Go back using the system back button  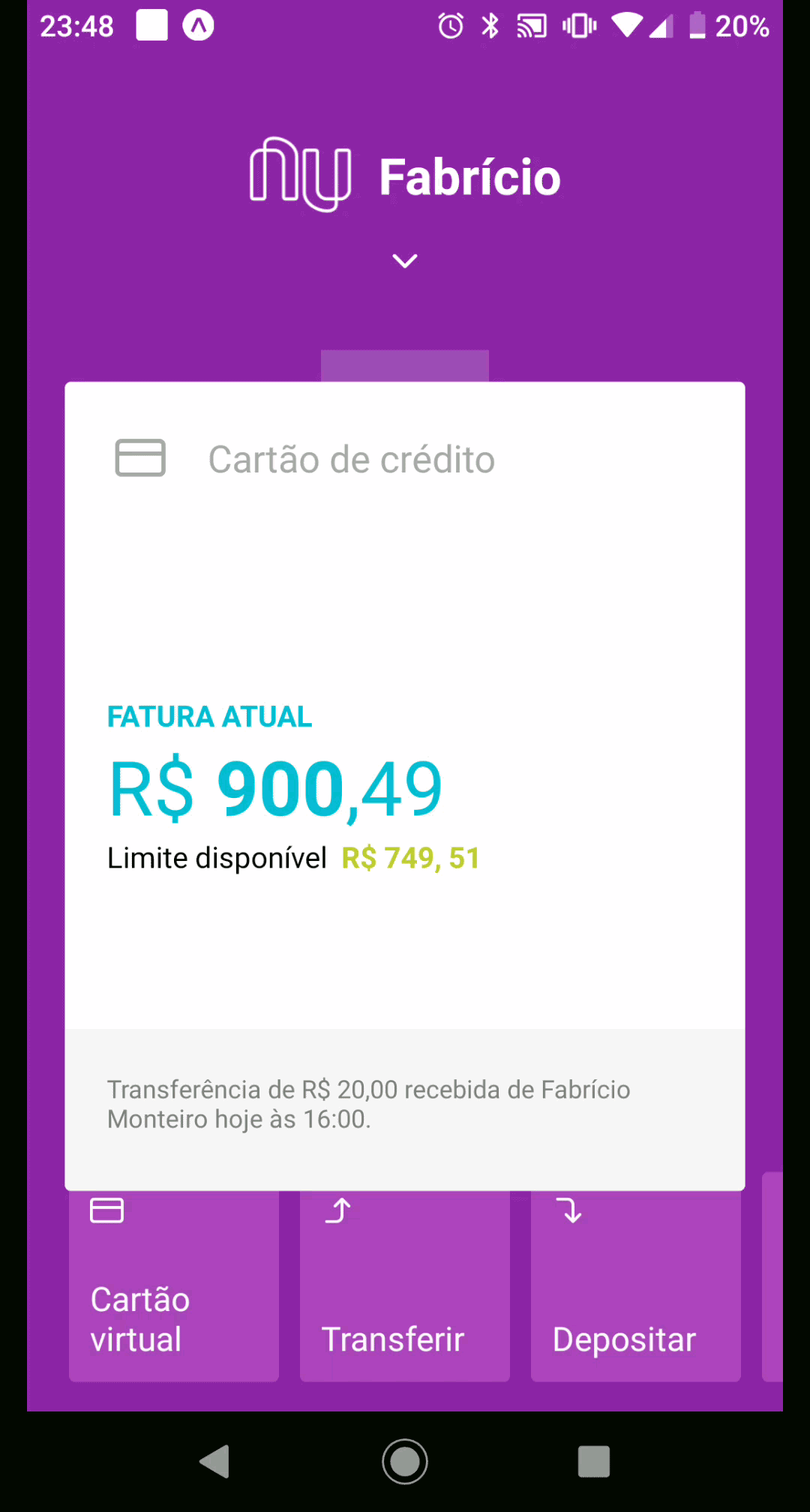tap(215, 1461)
